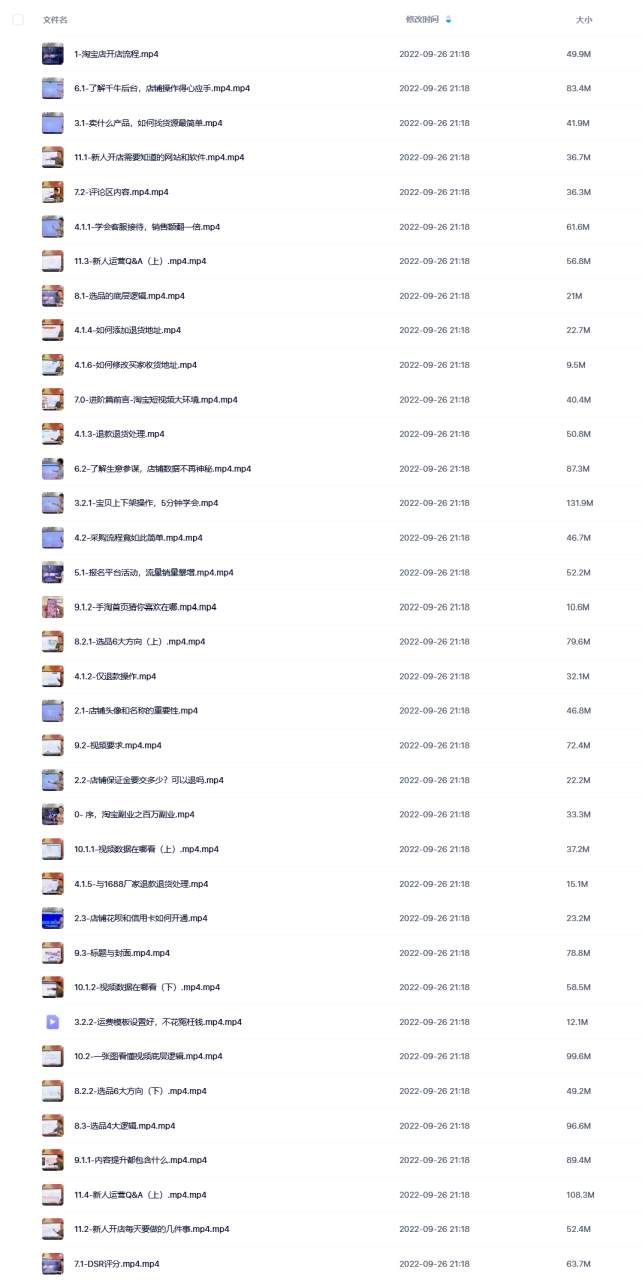Open 11.3-新人运营Q&A（上）.mp4.mp4
Viewport: 642px width, 1280px height.
coord(140,261)
